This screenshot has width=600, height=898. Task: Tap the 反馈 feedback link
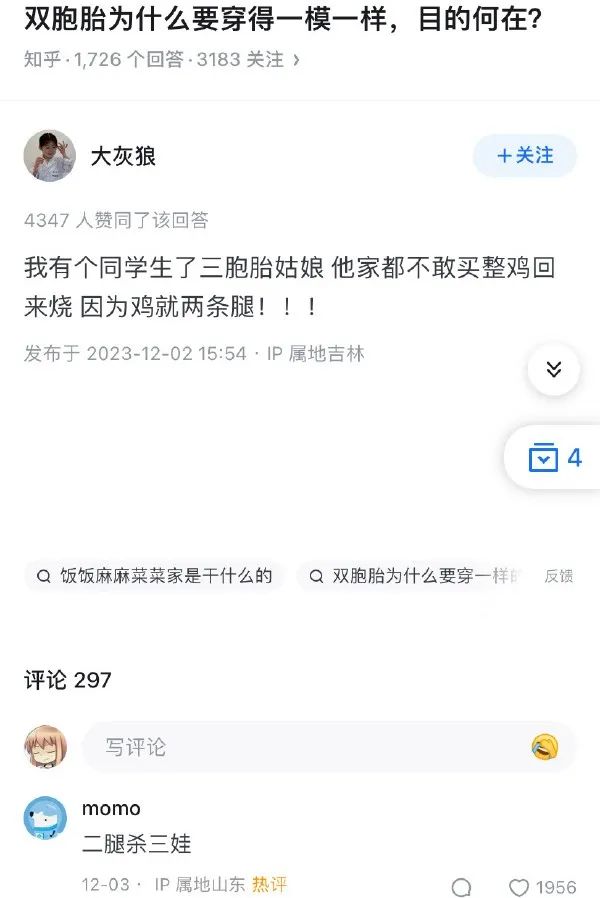pyautogui.click(x=558, y=576)
